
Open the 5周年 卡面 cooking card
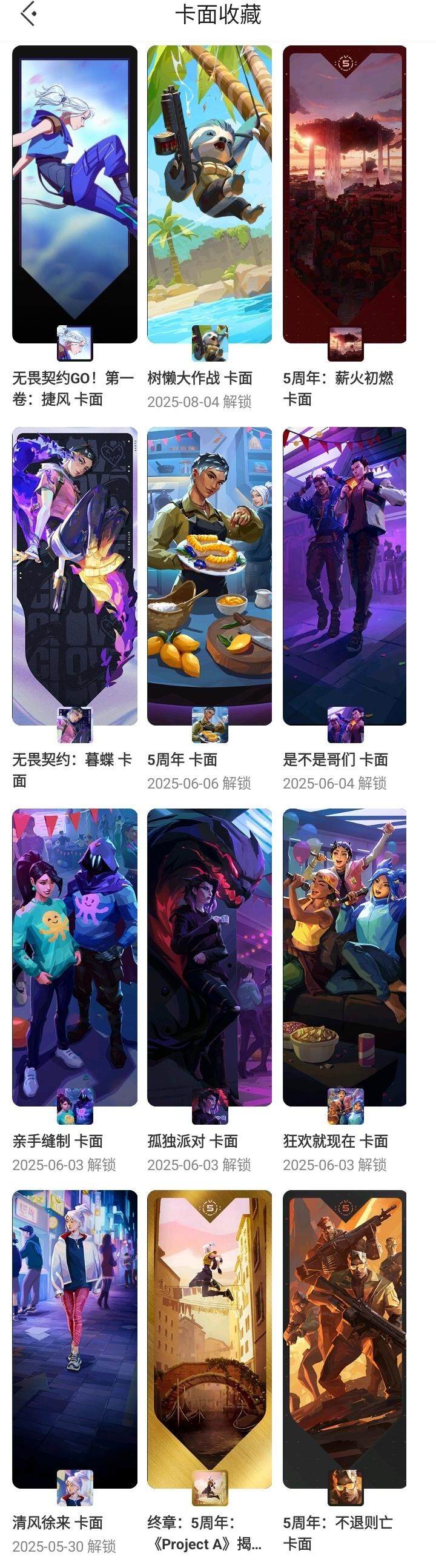[x=210, y=576]
